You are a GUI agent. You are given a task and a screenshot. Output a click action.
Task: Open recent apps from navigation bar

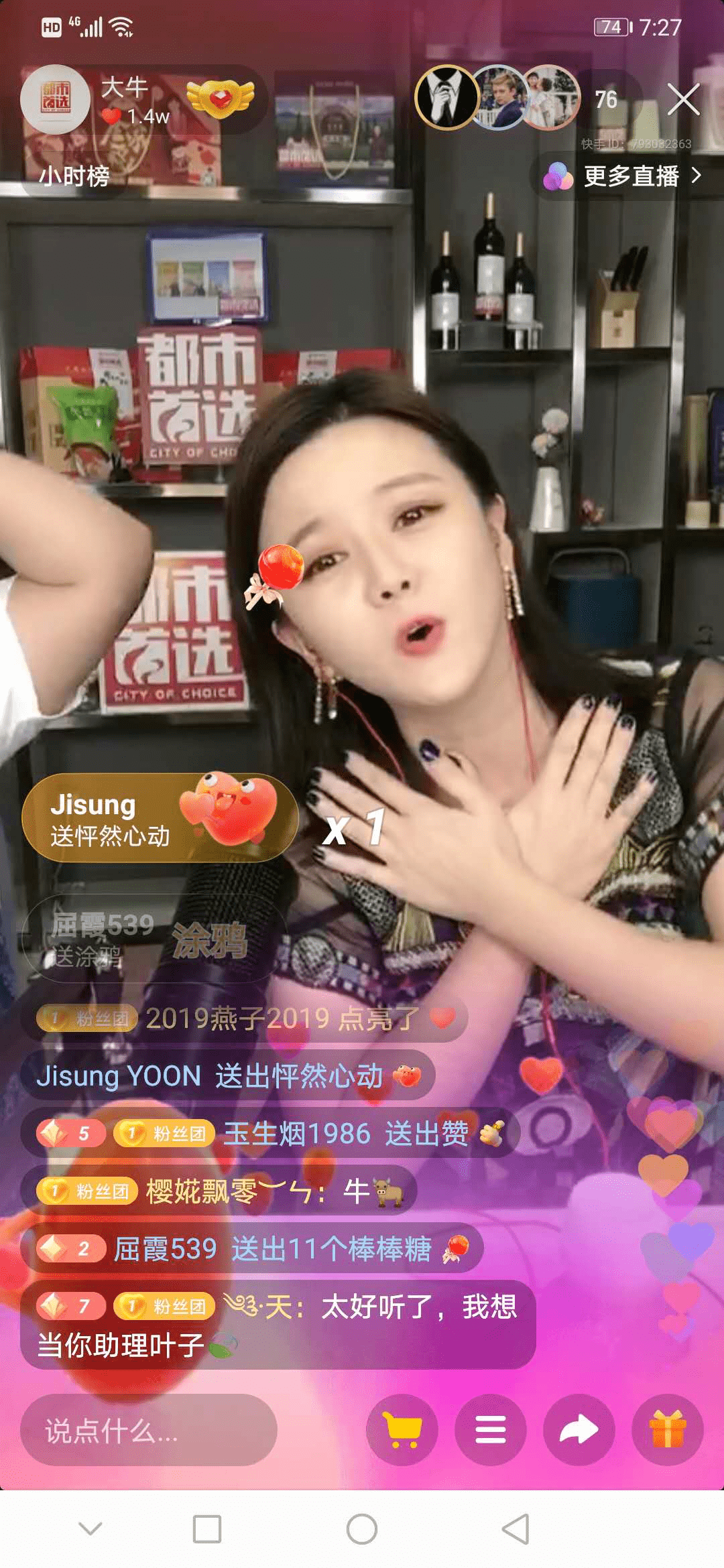(x=207, y=1529)
